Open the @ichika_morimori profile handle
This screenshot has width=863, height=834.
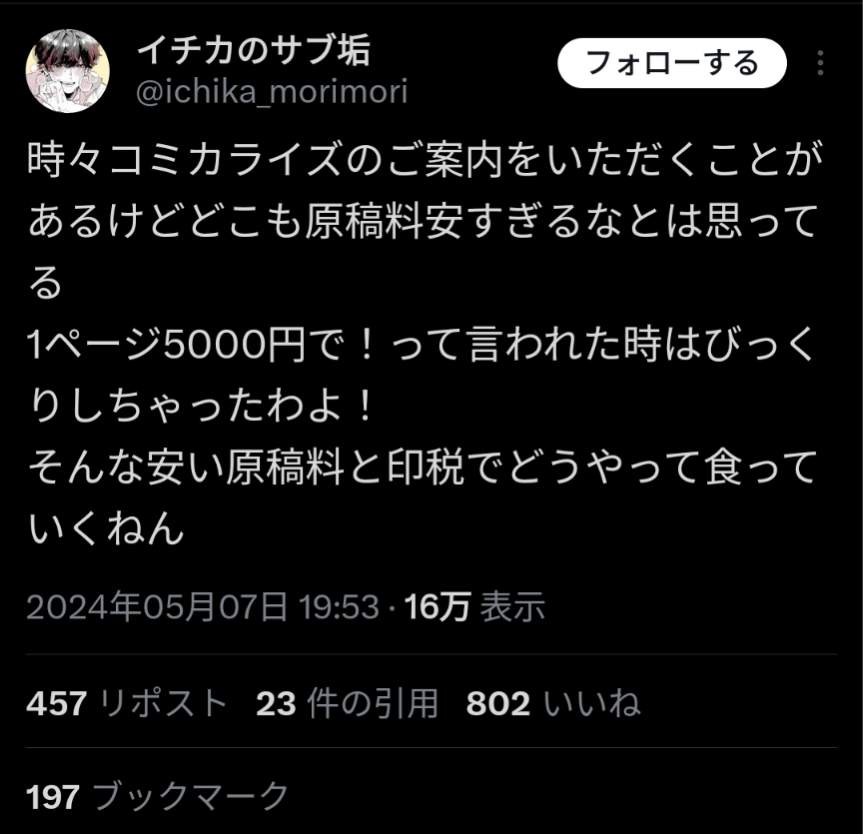[x=270, y=92]
